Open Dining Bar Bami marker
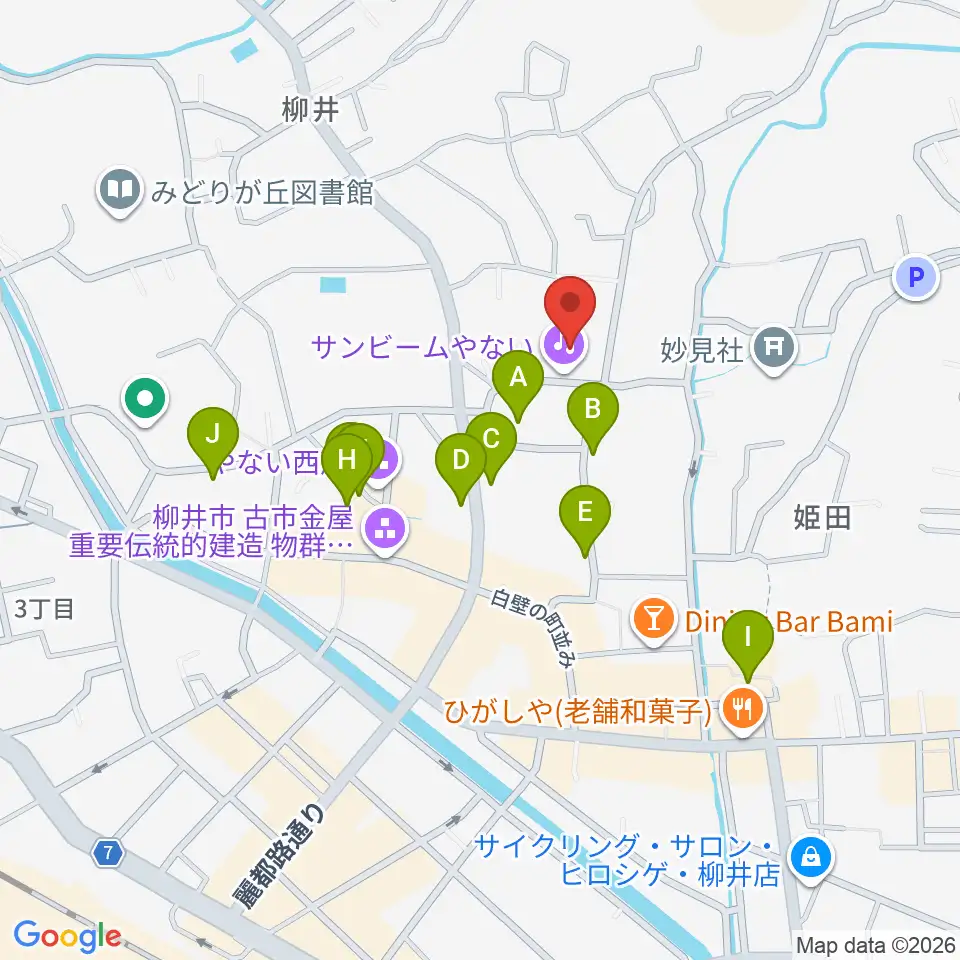This screenshot has height=960, width=960. point(653,622)
